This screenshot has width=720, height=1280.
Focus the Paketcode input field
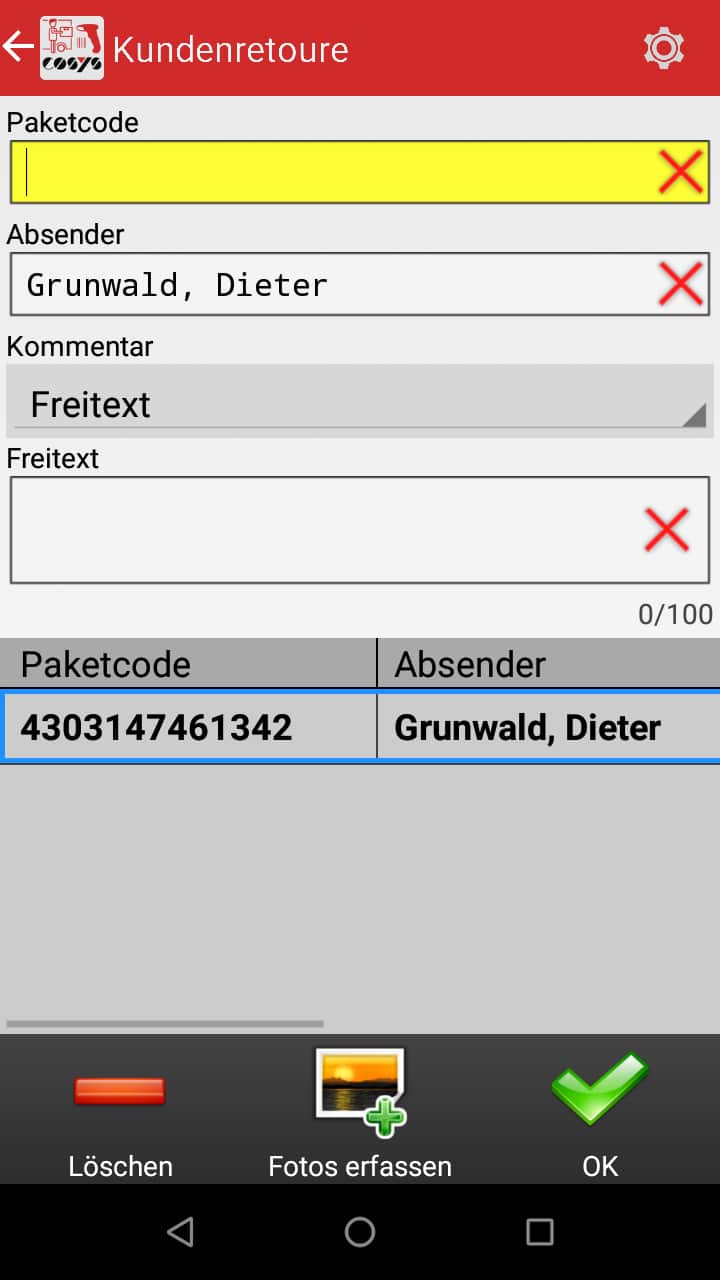330,173
